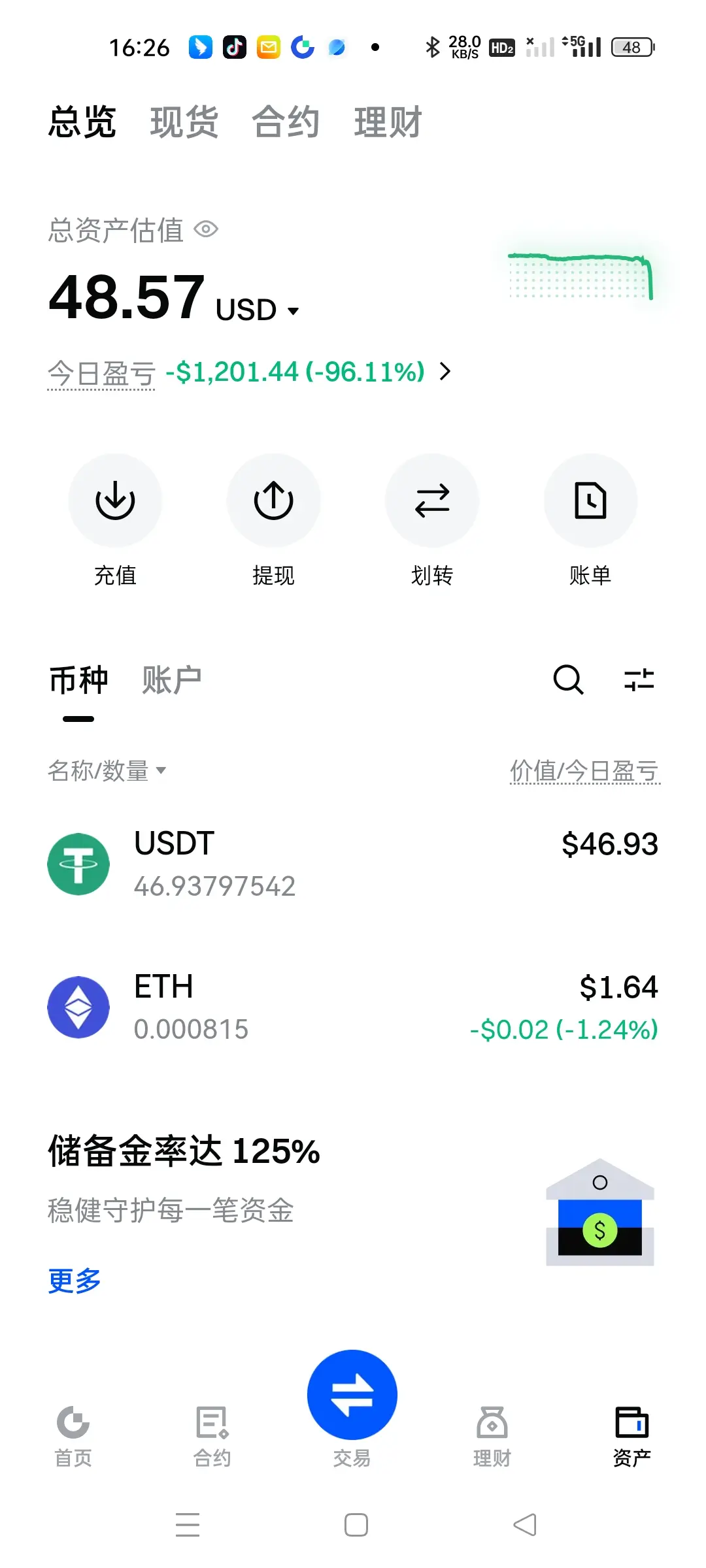Switch to the 理财 top tab
This screenshot has height=1568, width=706.
click(x=388, y=122)
